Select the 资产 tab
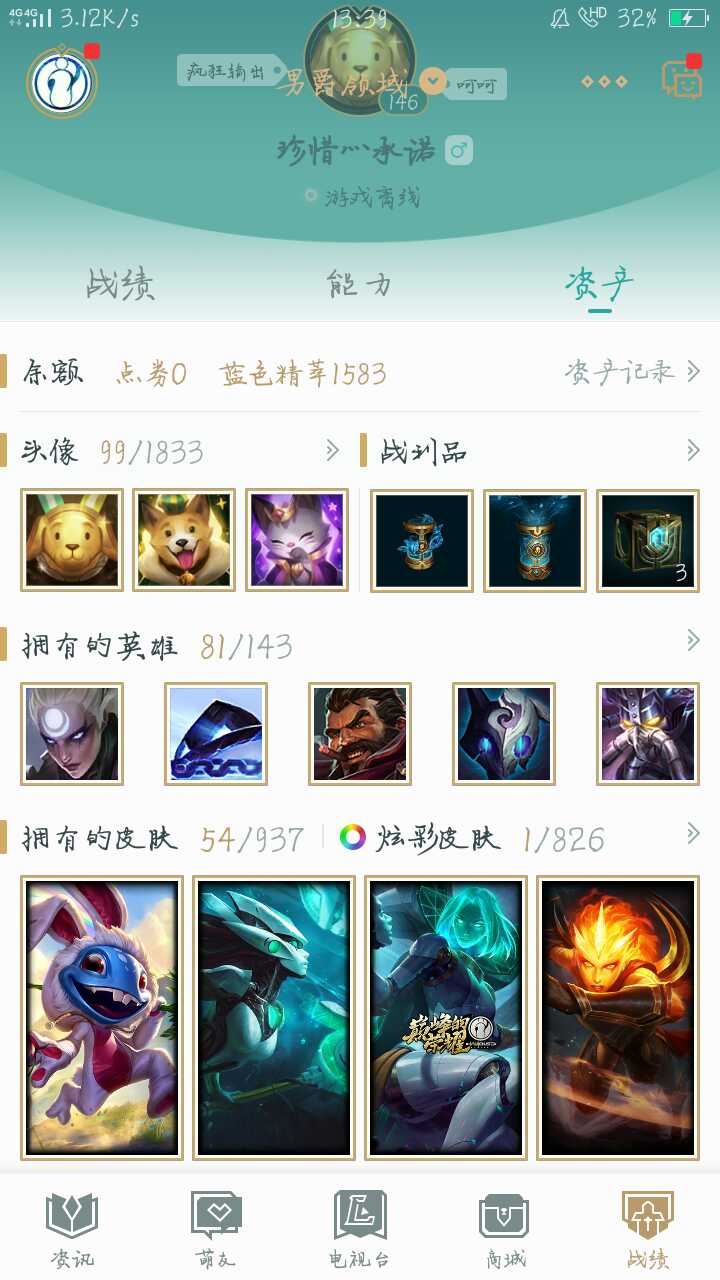Image resolution: width=720 pixels, height=1280 pixels. click(x=599, y=285)
